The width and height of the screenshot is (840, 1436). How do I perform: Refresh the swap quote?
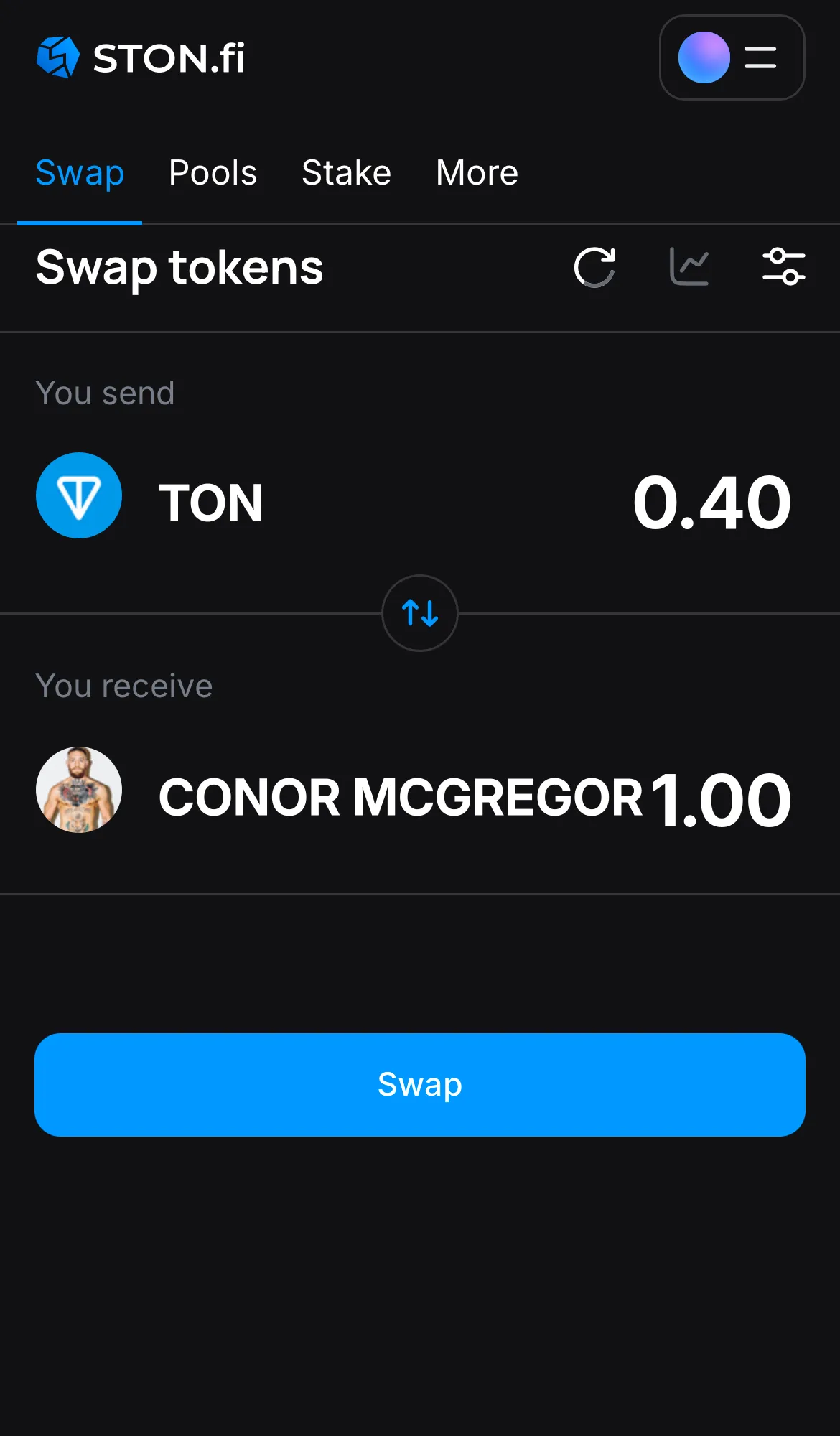point(595,267)
